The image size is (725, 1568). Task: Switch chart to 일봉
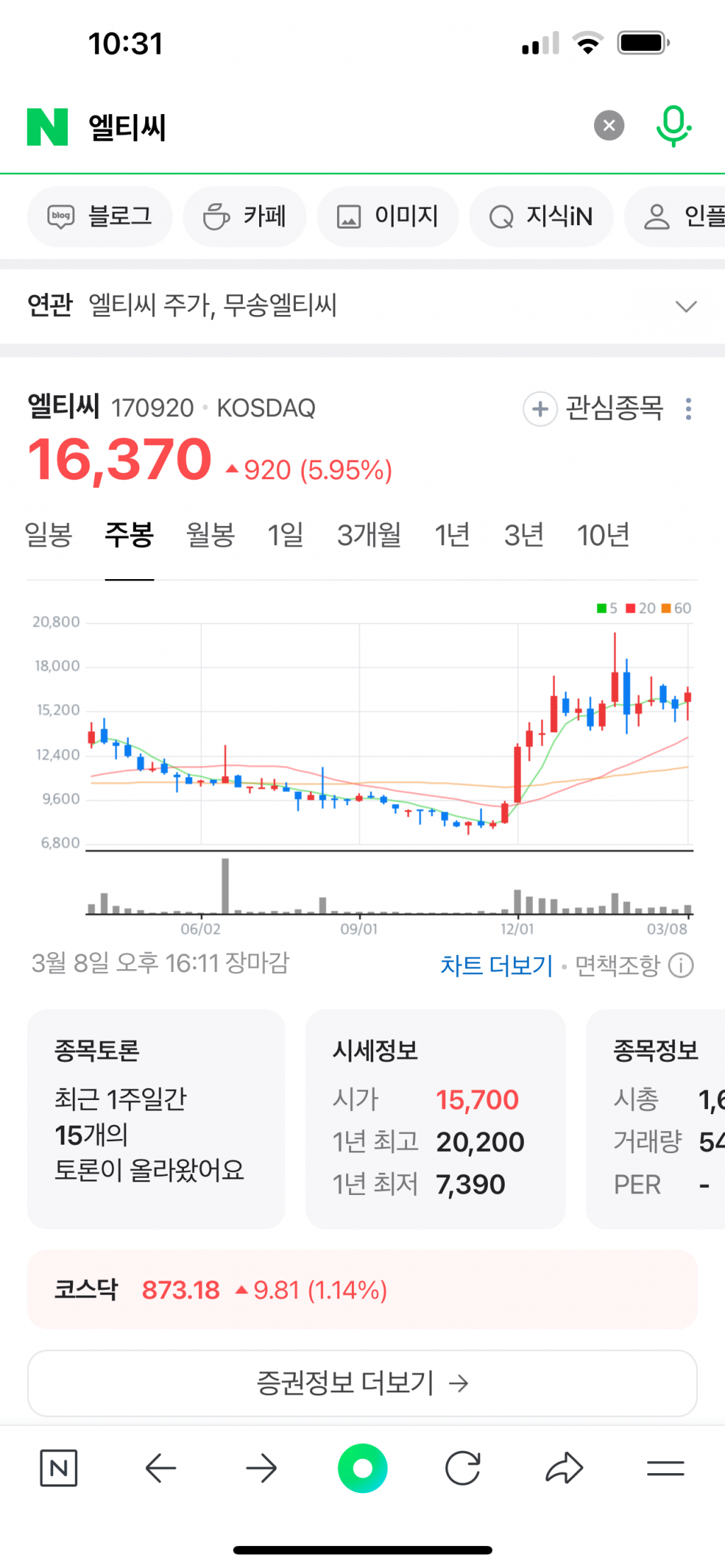pos(49,534)
